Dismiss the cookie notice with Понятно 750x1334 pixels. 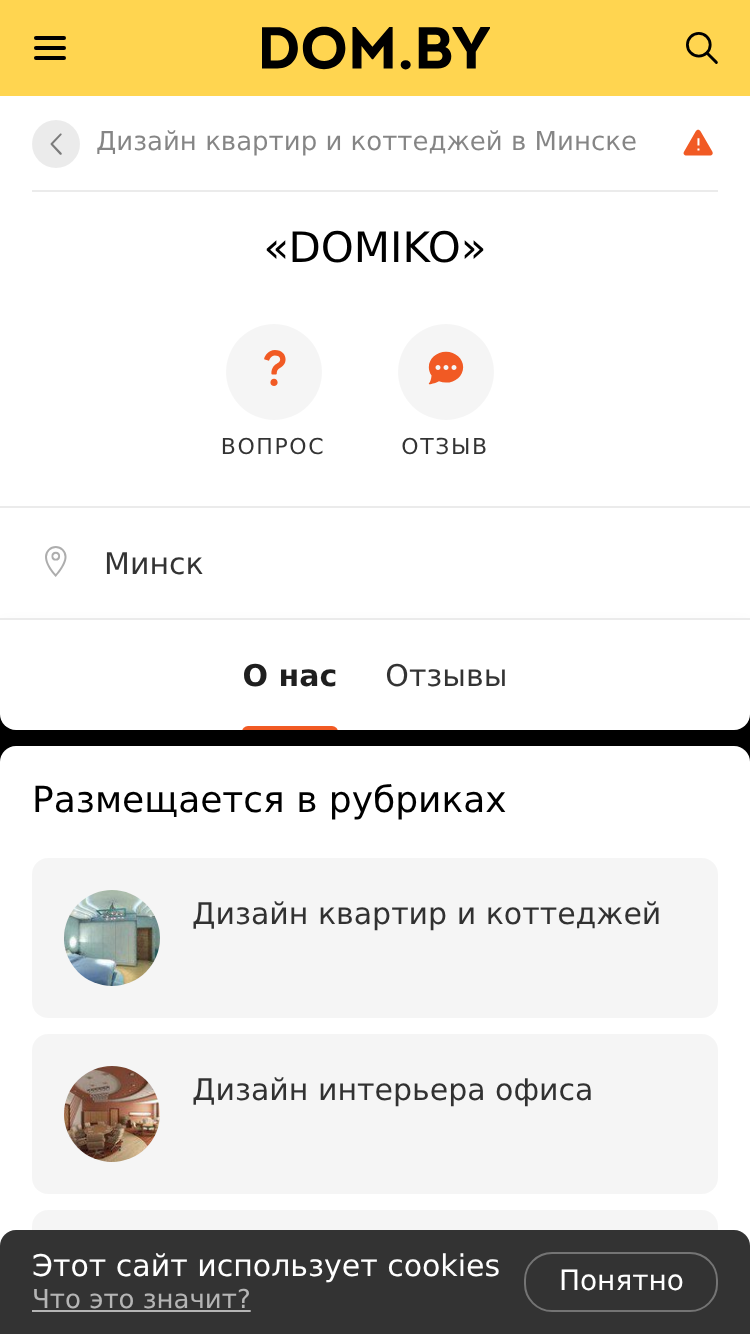621,1281
